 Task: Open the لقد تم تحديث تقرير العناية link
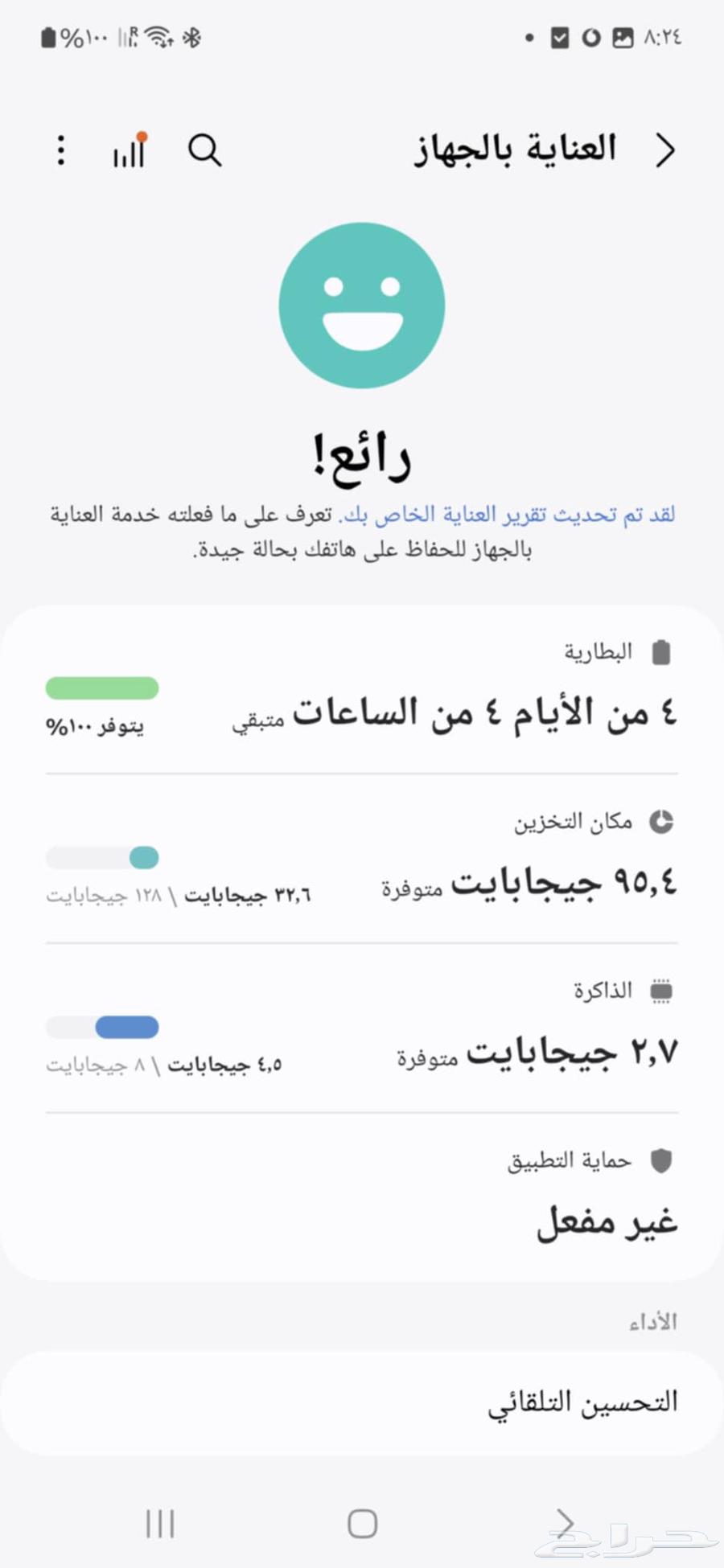508,515
